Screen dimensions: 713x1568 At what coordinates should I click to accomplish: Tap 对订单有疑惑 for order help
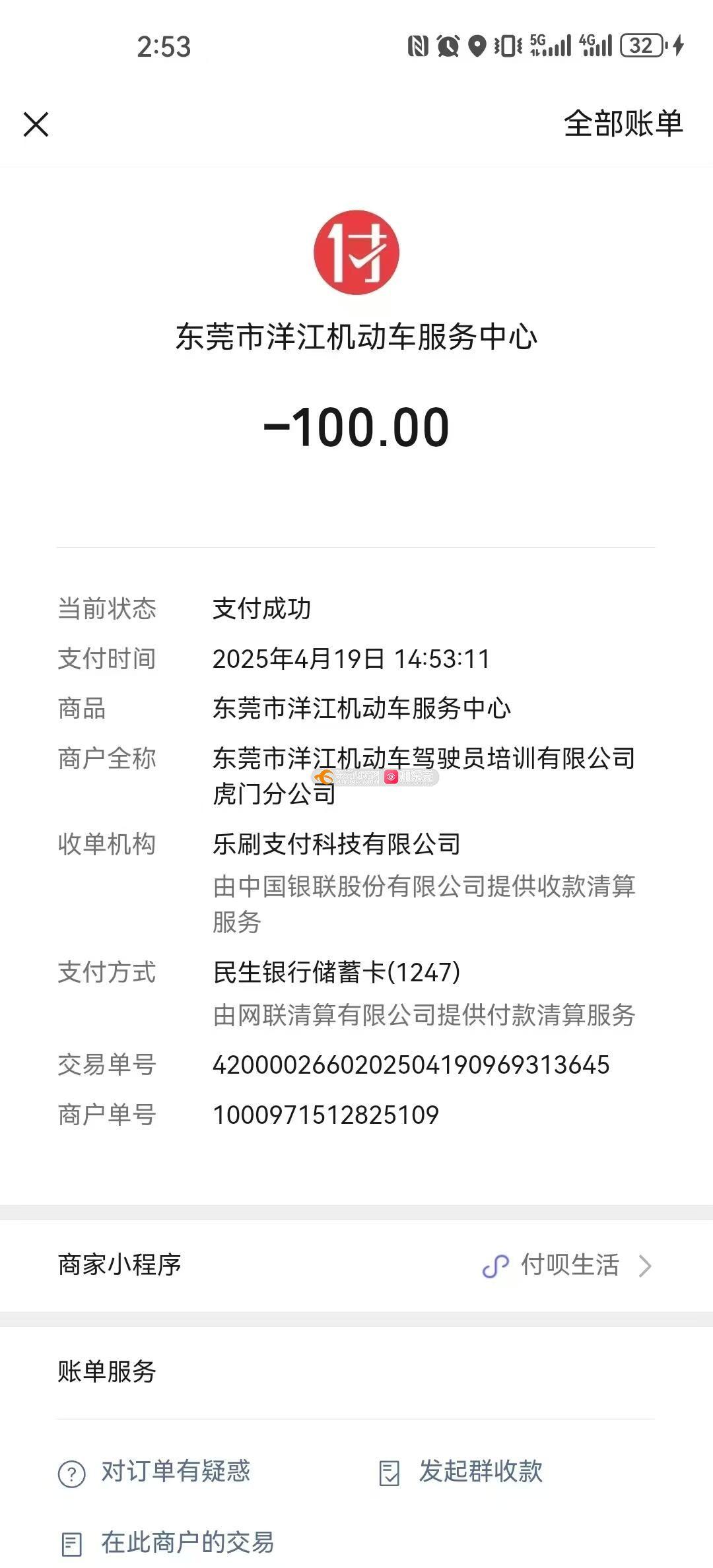[154, 1471]
